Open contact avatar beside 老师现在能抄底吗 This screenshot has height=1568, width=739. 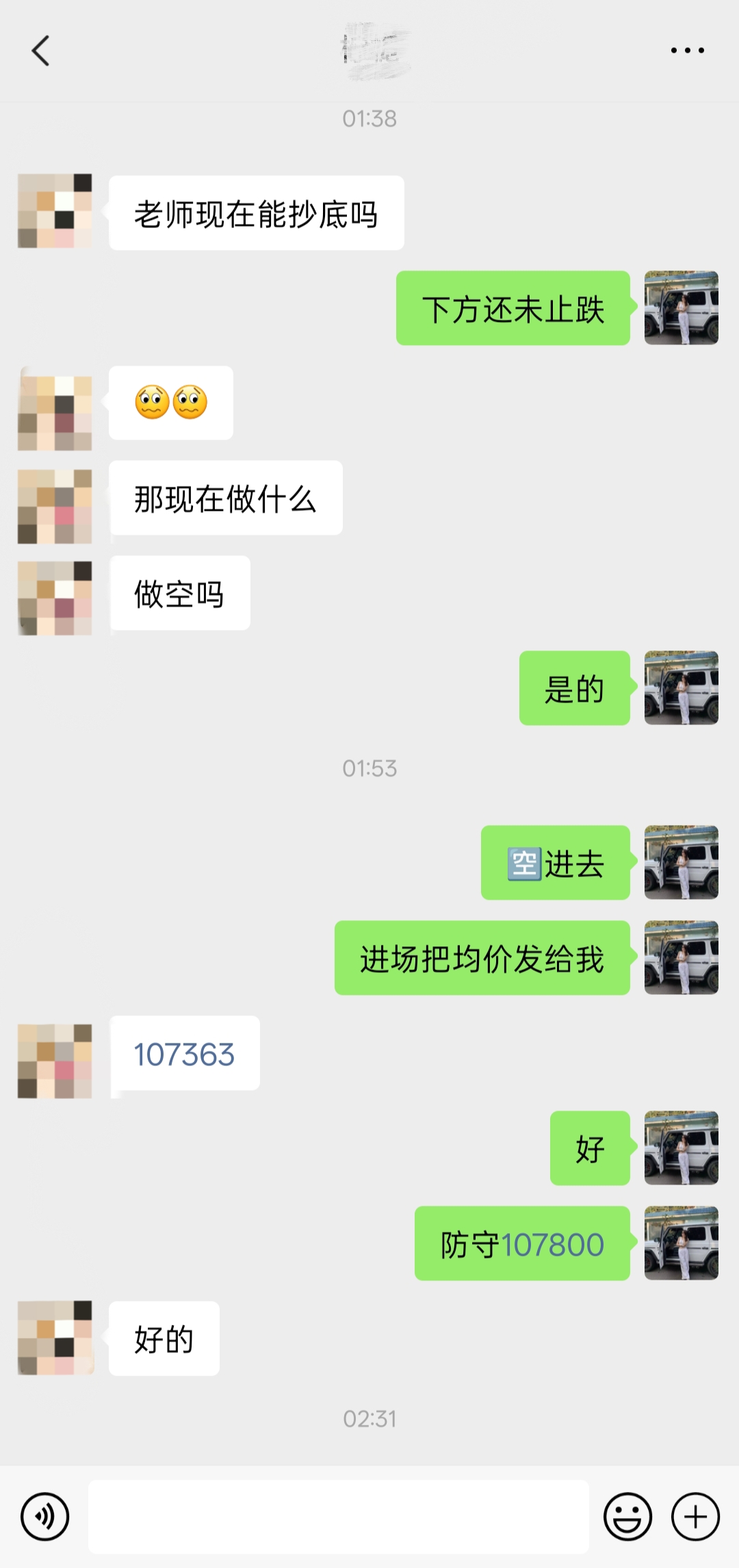coord(55,211)
